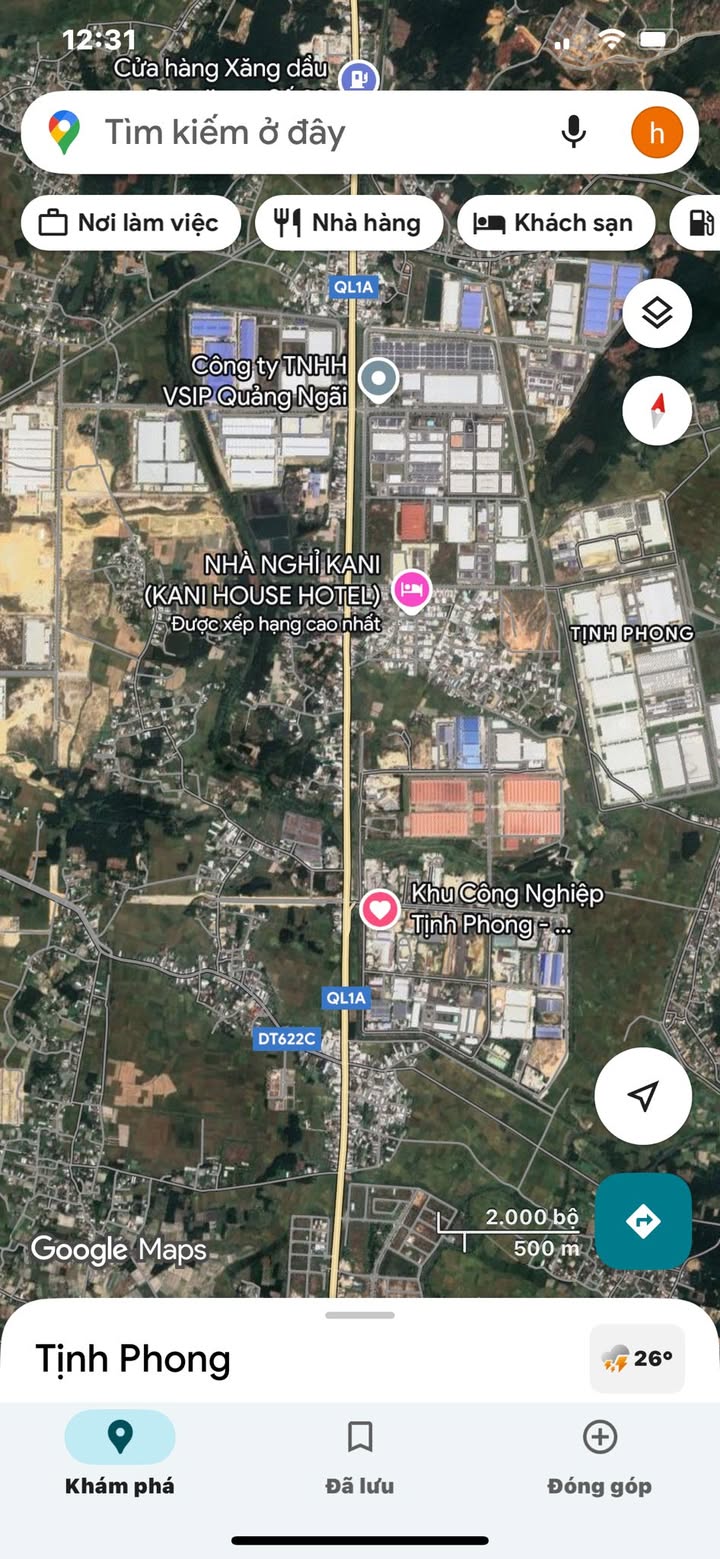The image size is (720, 1559).
Task: Open the saved Khu Công Nghiệp Tịnh Phong marker
Action: pos(379,909)
